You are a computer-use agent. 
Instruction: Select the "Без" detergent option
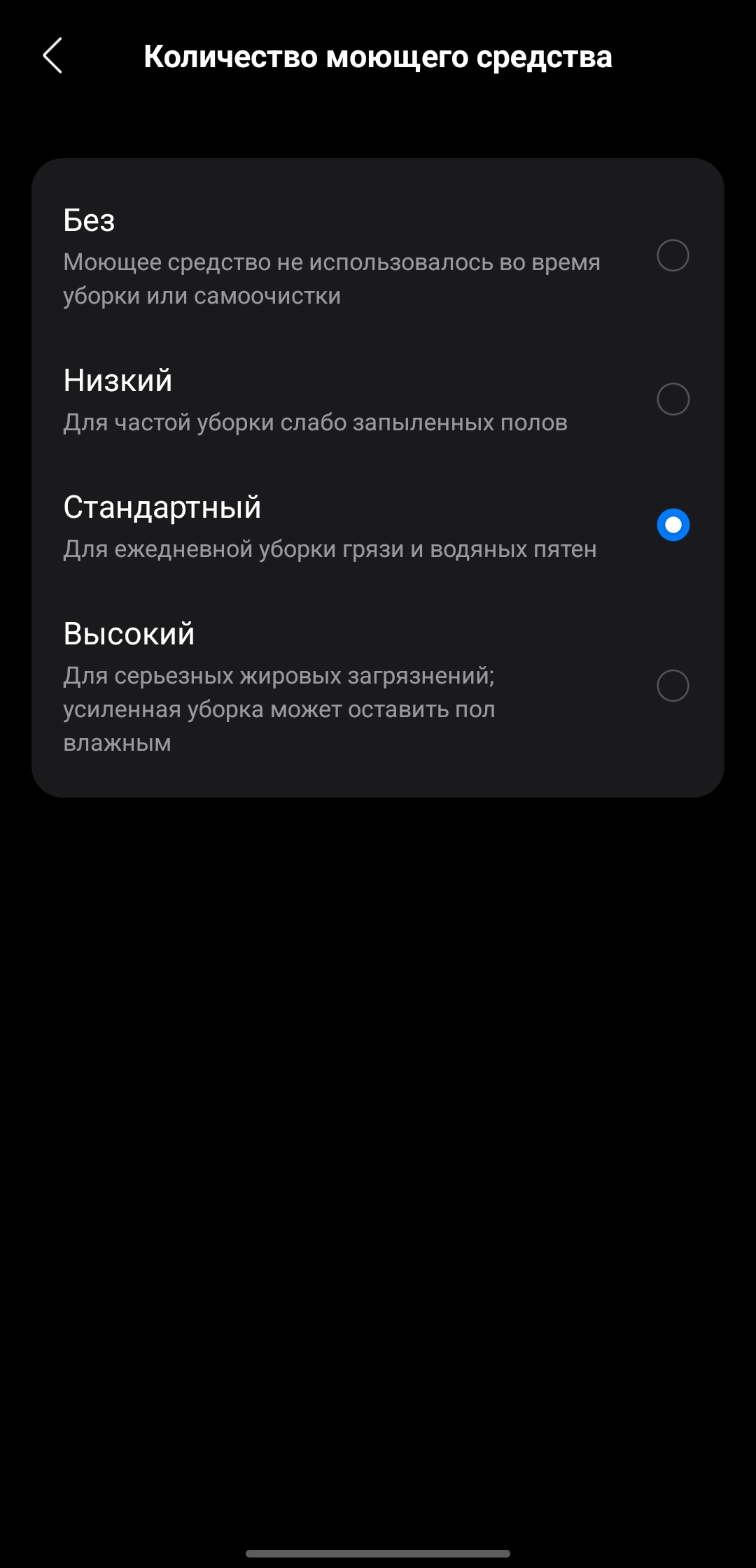672,255
